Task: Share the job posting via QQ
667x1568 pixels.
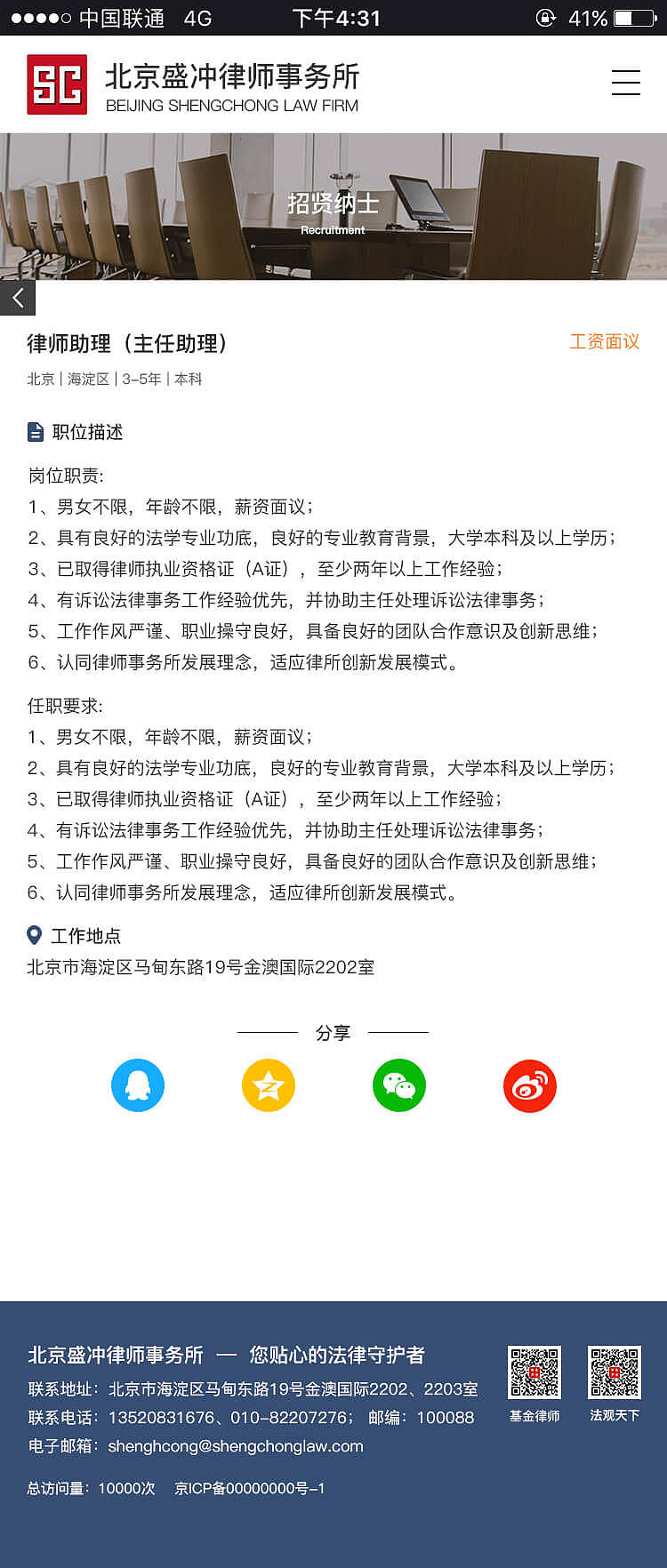Action: pos(137,1084)
